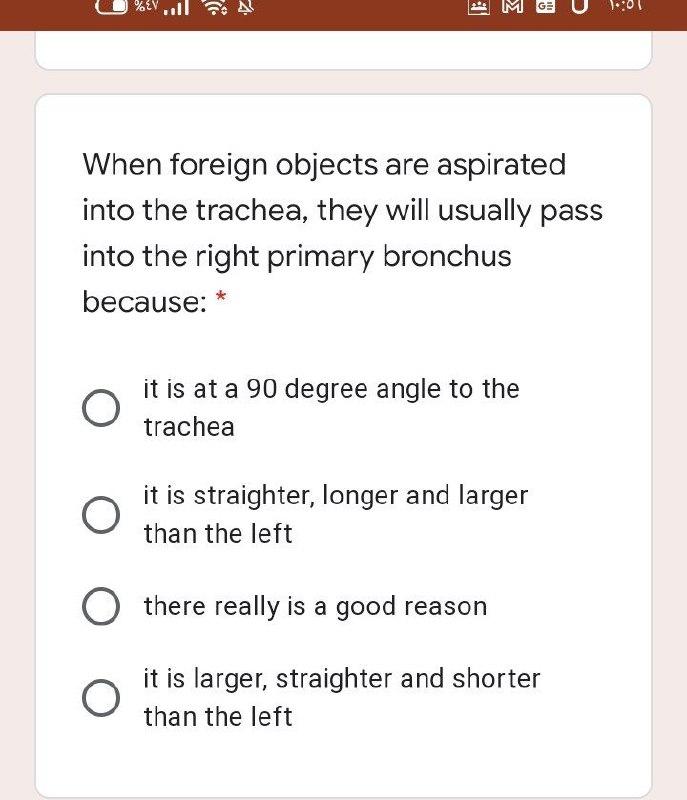Screen dimensions: 687x800
Task: Pick 'there really is a good reason' answer
Action: 100,607
